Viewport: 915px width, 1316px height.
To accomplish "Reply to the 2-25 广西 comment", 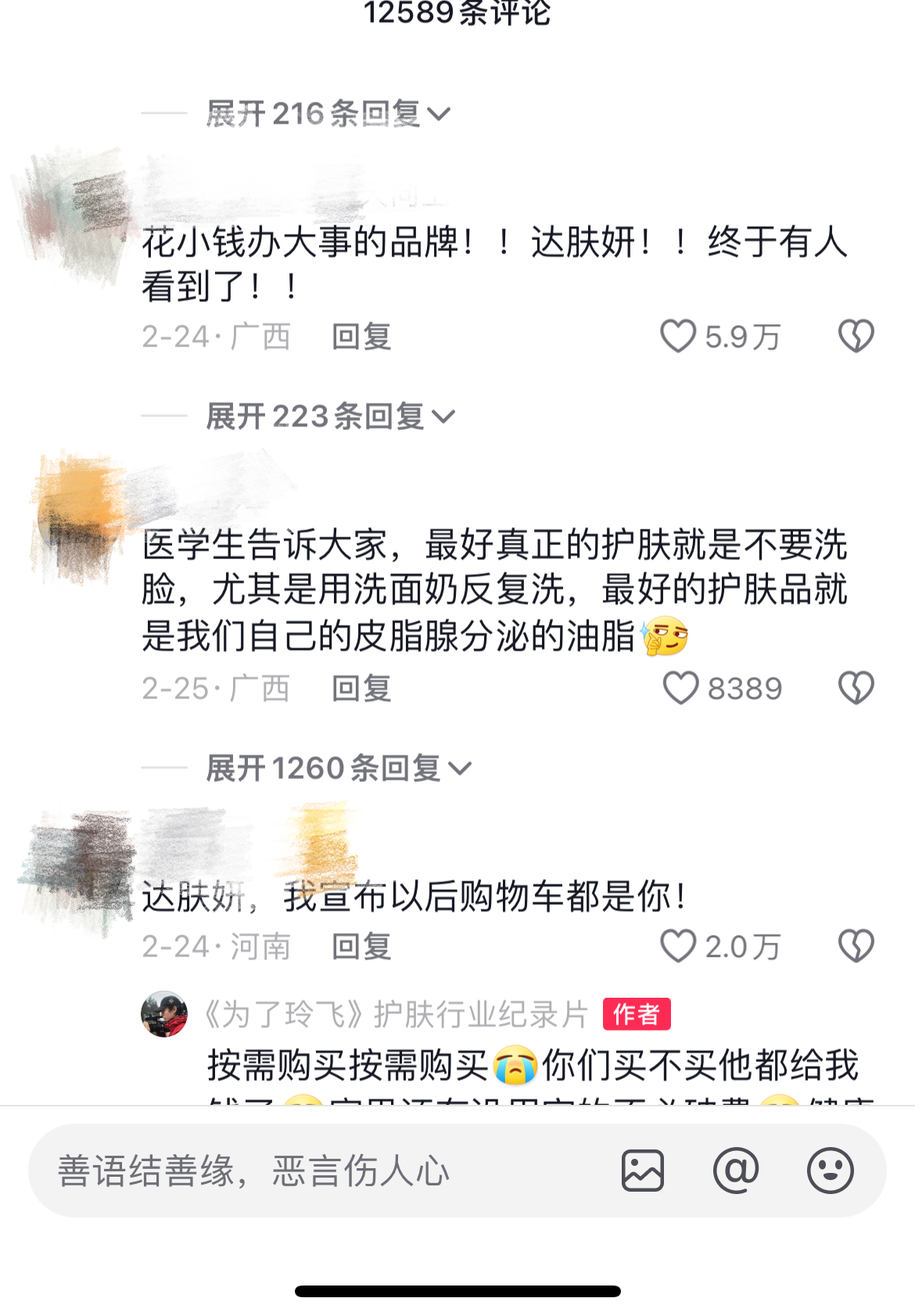I will point(361,689).
